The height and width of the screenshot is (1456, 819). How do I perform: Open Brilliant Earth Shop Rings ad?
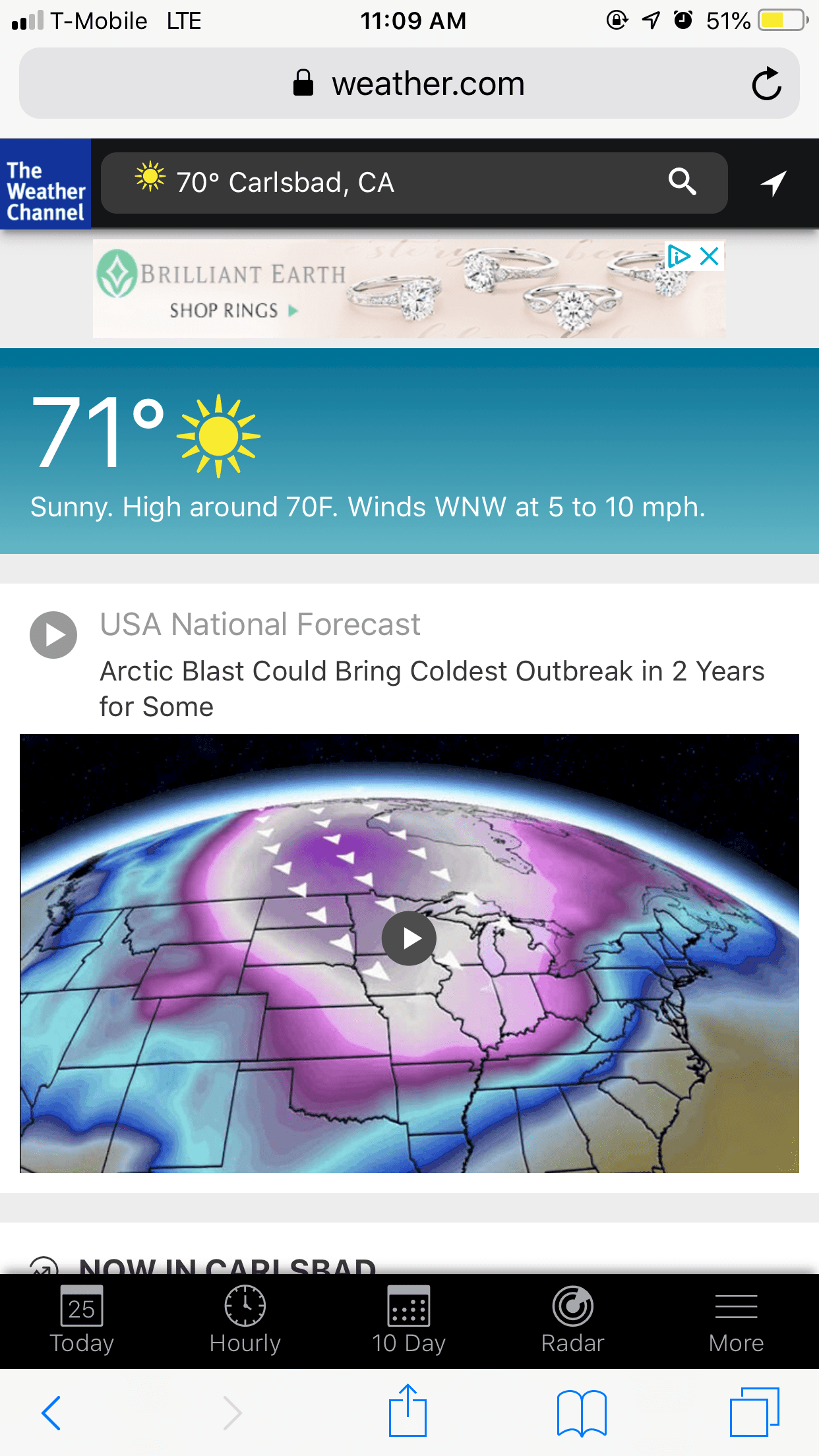tap(409, 289)
